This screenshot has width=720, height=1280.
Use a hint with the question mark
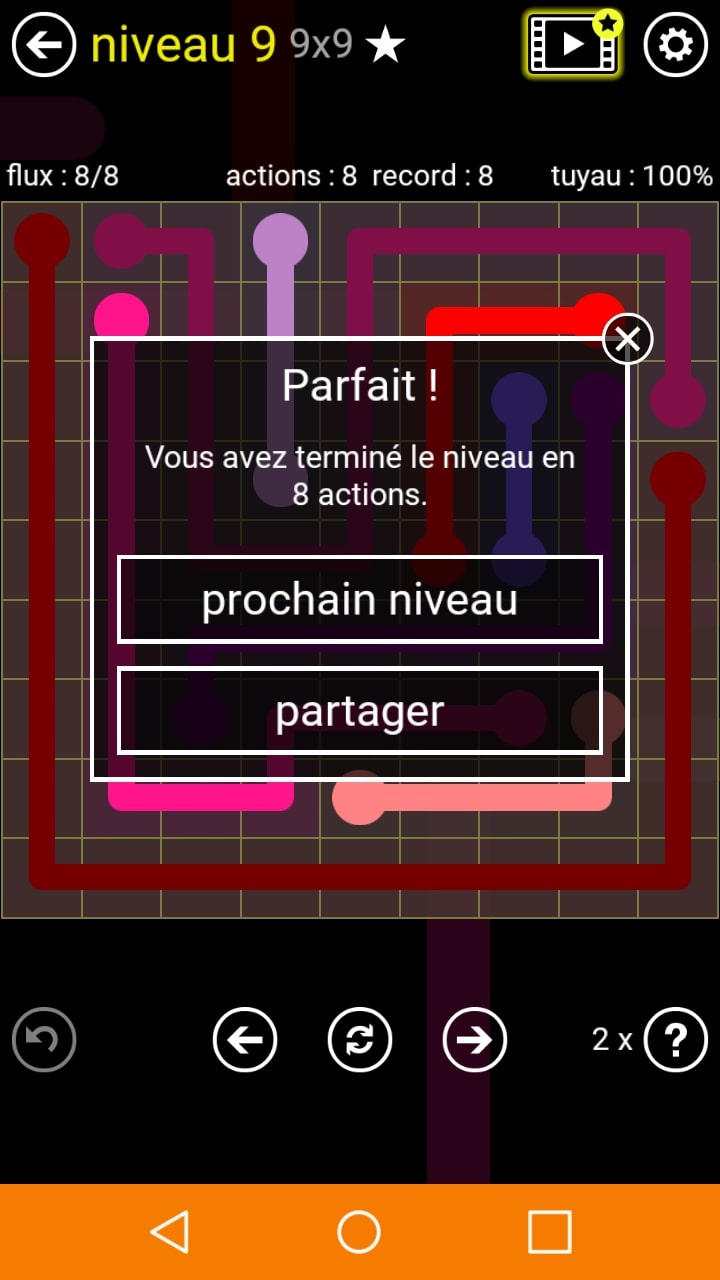tap(676, 1040)
